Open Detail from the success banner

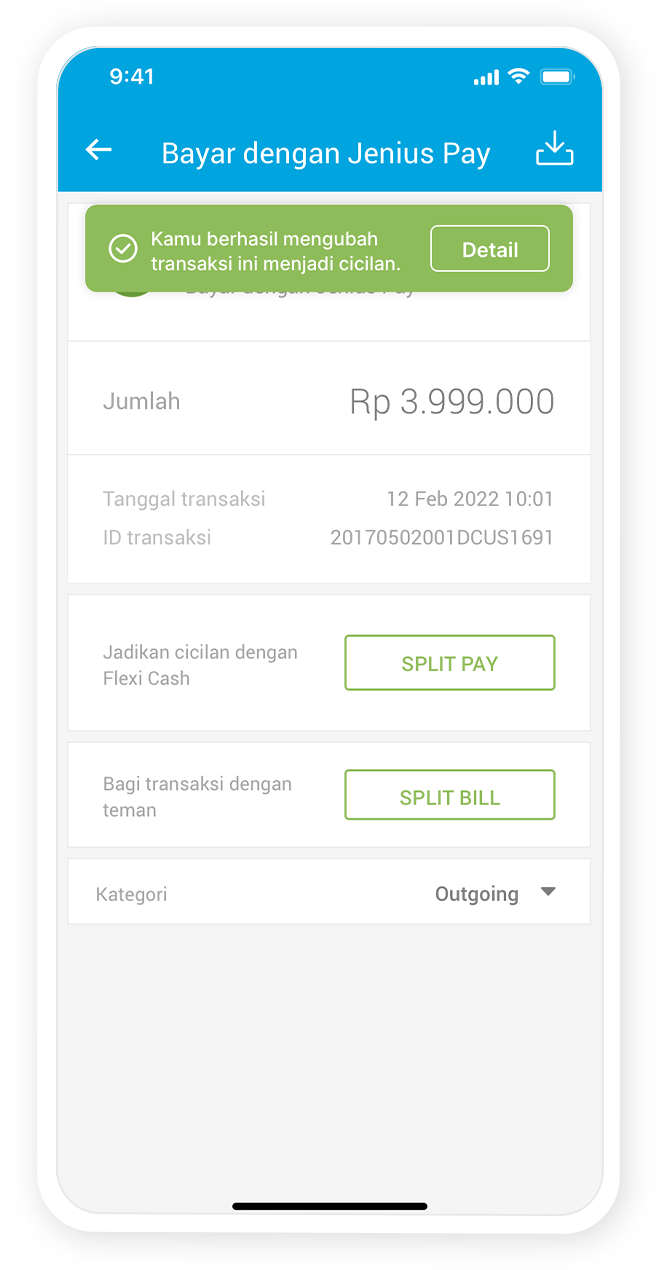coord(489,249)
